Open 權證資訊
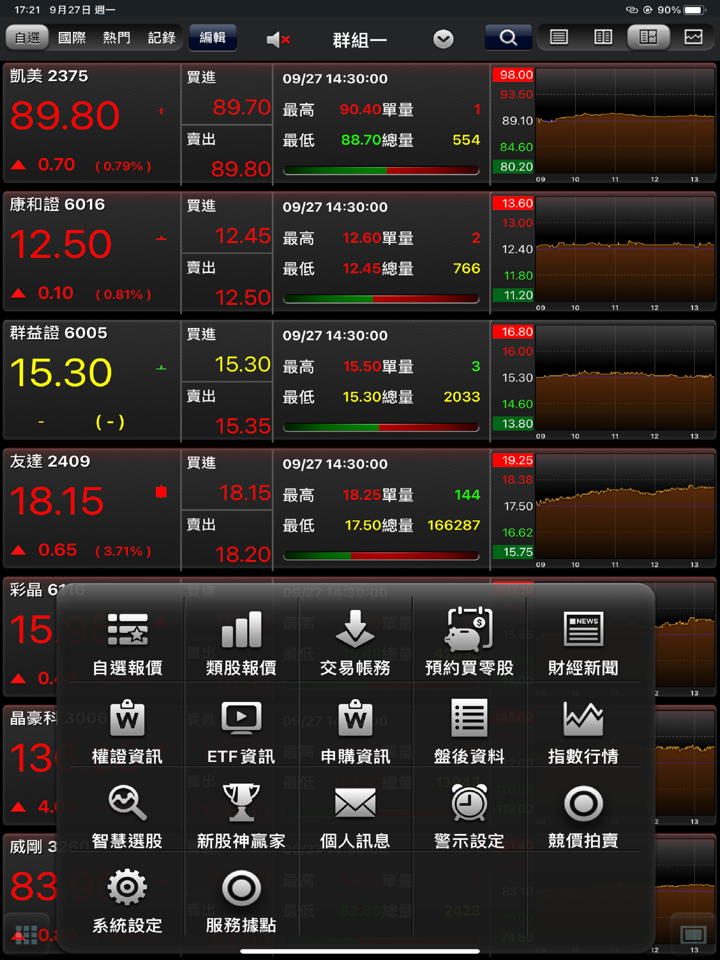 [127, 731]
